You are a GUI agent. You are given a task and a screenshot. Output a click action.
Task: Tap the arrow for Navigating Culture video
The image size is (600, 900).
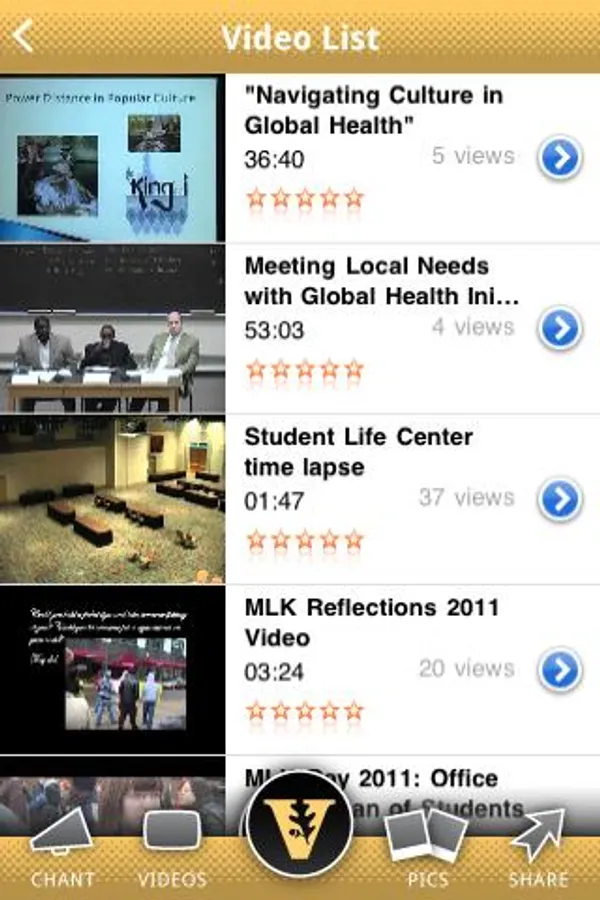point(559,158)
